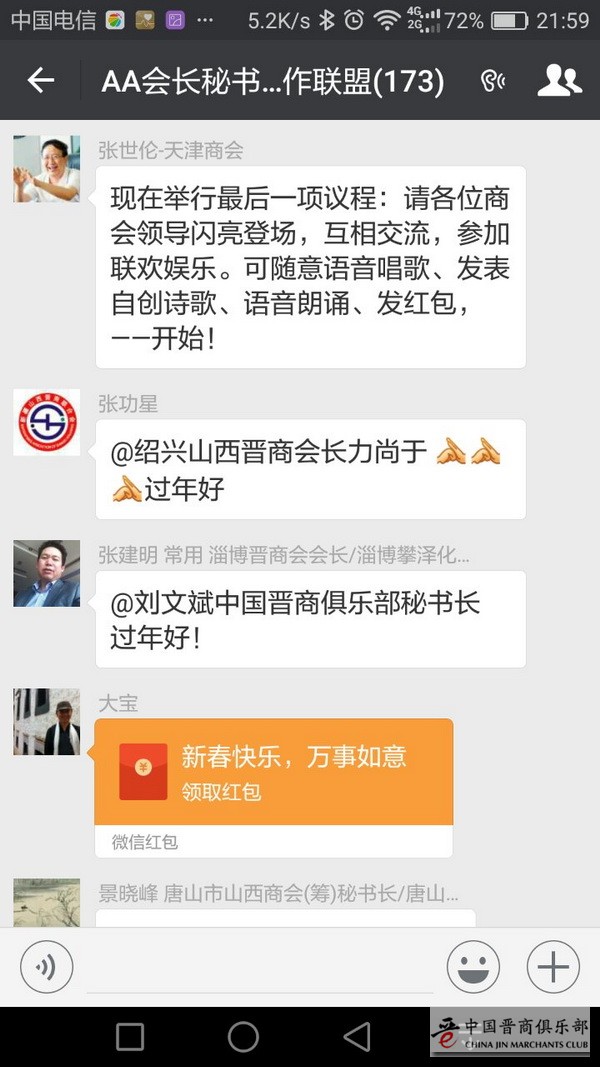The width and height of the screenshot is (600, 1067).
Task: Open the emoji sticker panel
Action: pyautogui.click(x=473, y=967)
